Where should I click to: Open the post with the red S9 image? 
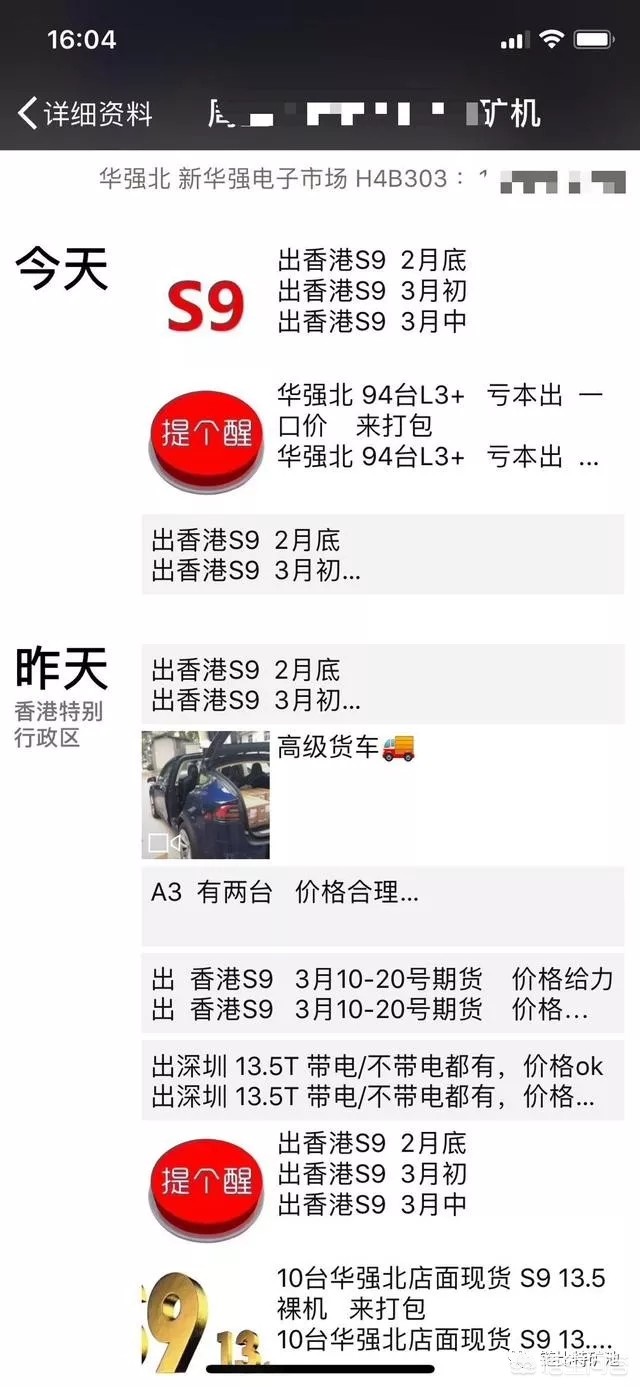point(205,307)
